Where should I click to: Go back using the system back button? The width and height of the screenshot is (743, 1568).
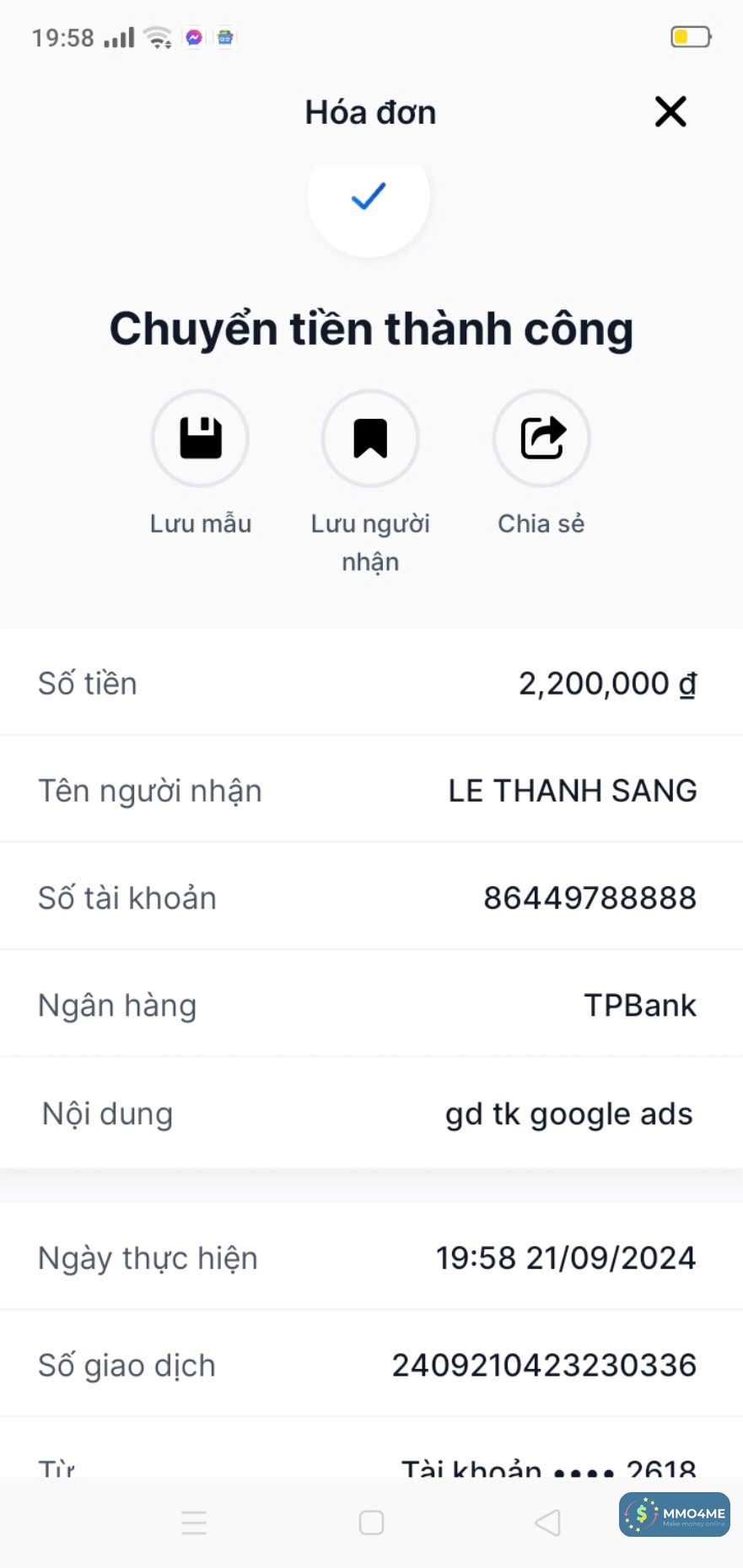547,1522
